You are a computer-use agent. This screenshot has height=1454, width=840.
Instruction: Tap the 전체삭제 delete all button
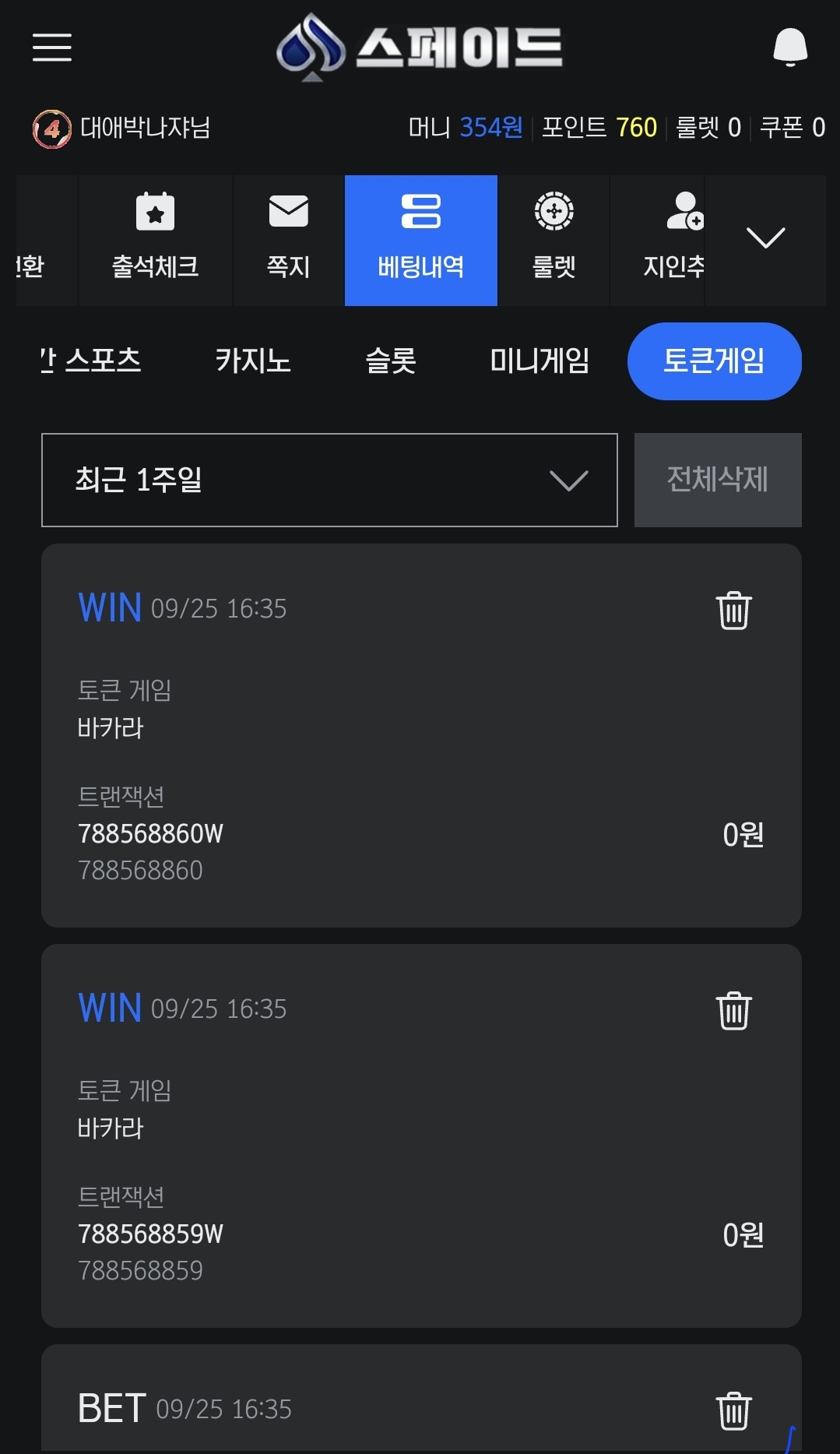(x=718, y=480)
